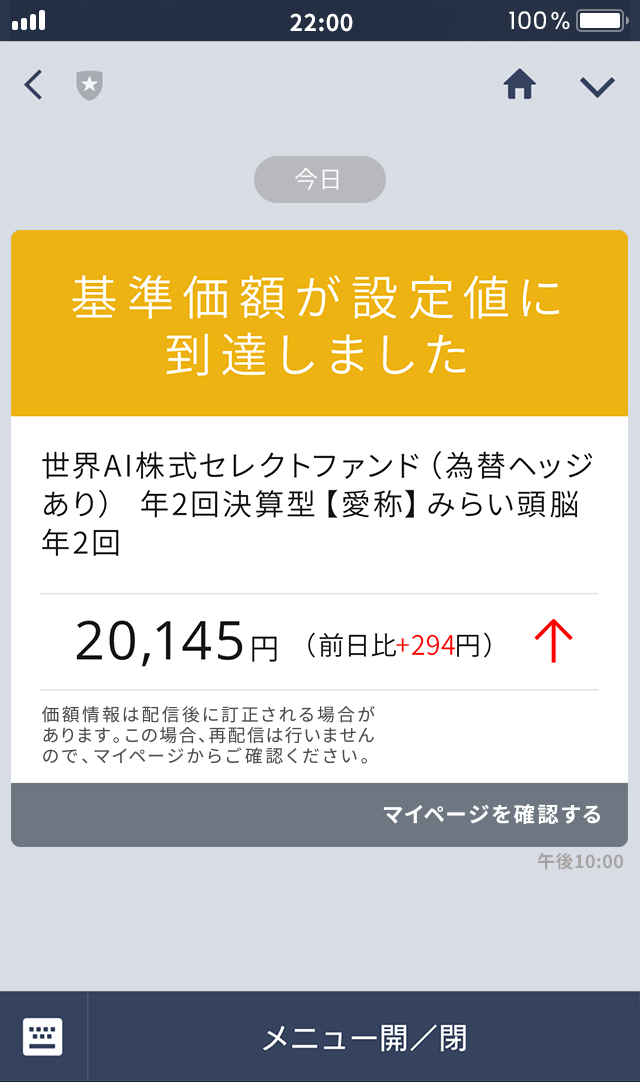640x1082 pixels.
Task: Expand the chat options chevron
Action: 597,86
